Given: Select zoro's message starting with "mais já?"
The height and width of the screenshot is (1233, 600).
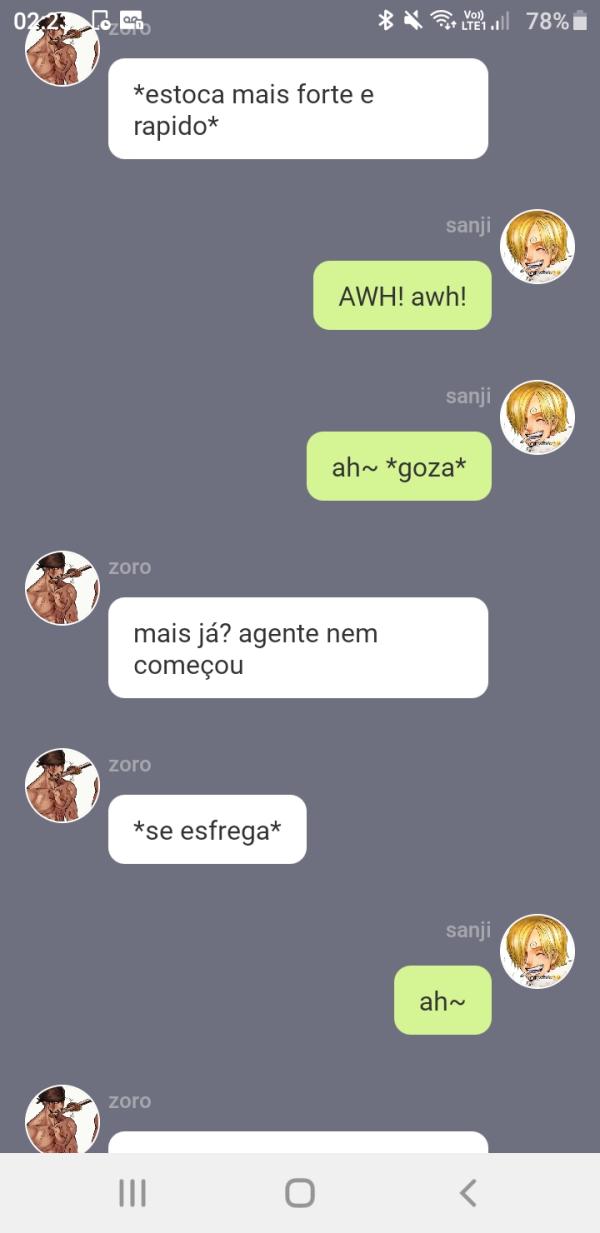Looking at the screenshot, I should (x=297, y=648).
